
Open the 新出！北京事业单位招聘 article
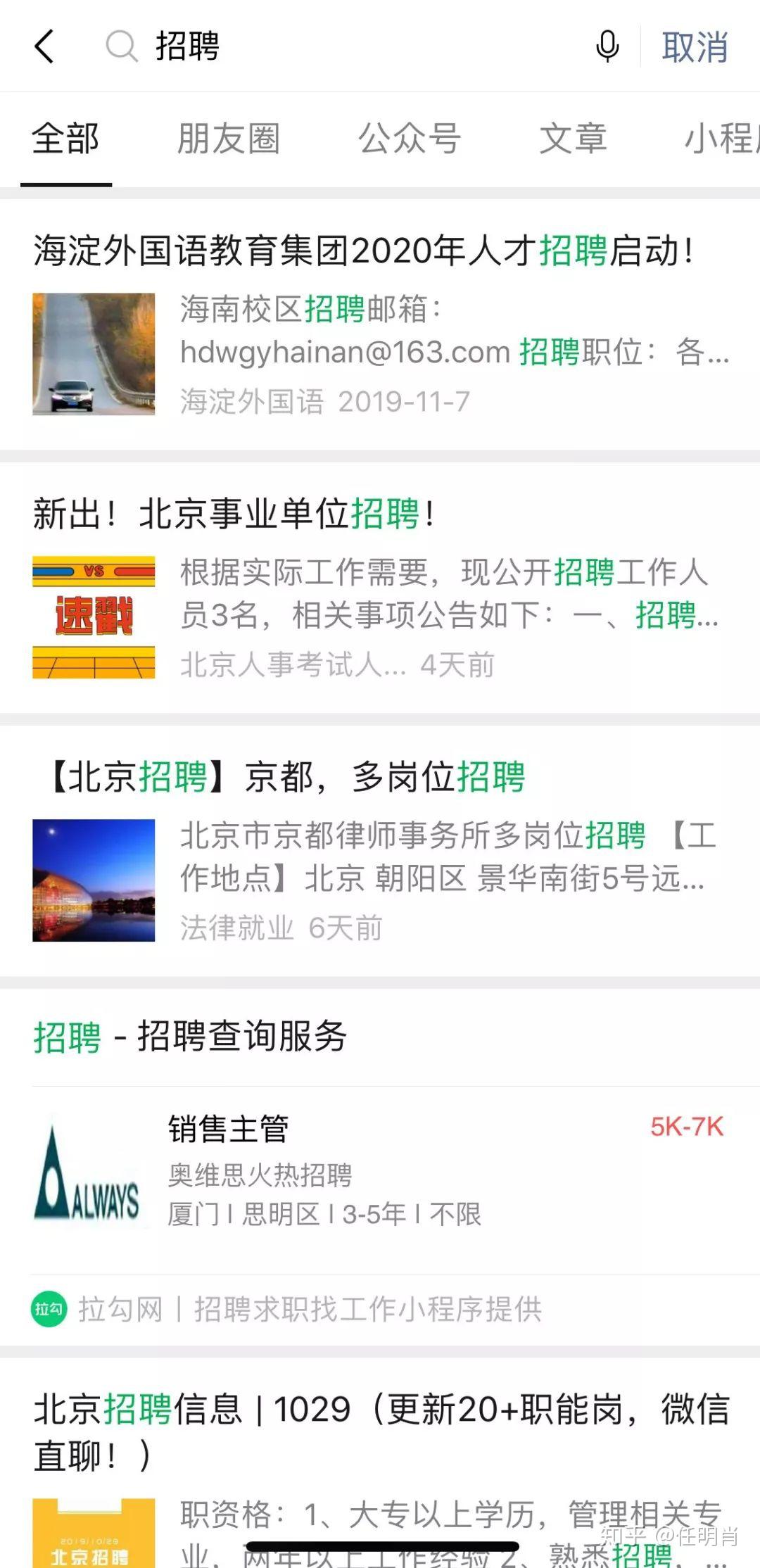pos(380,588)
